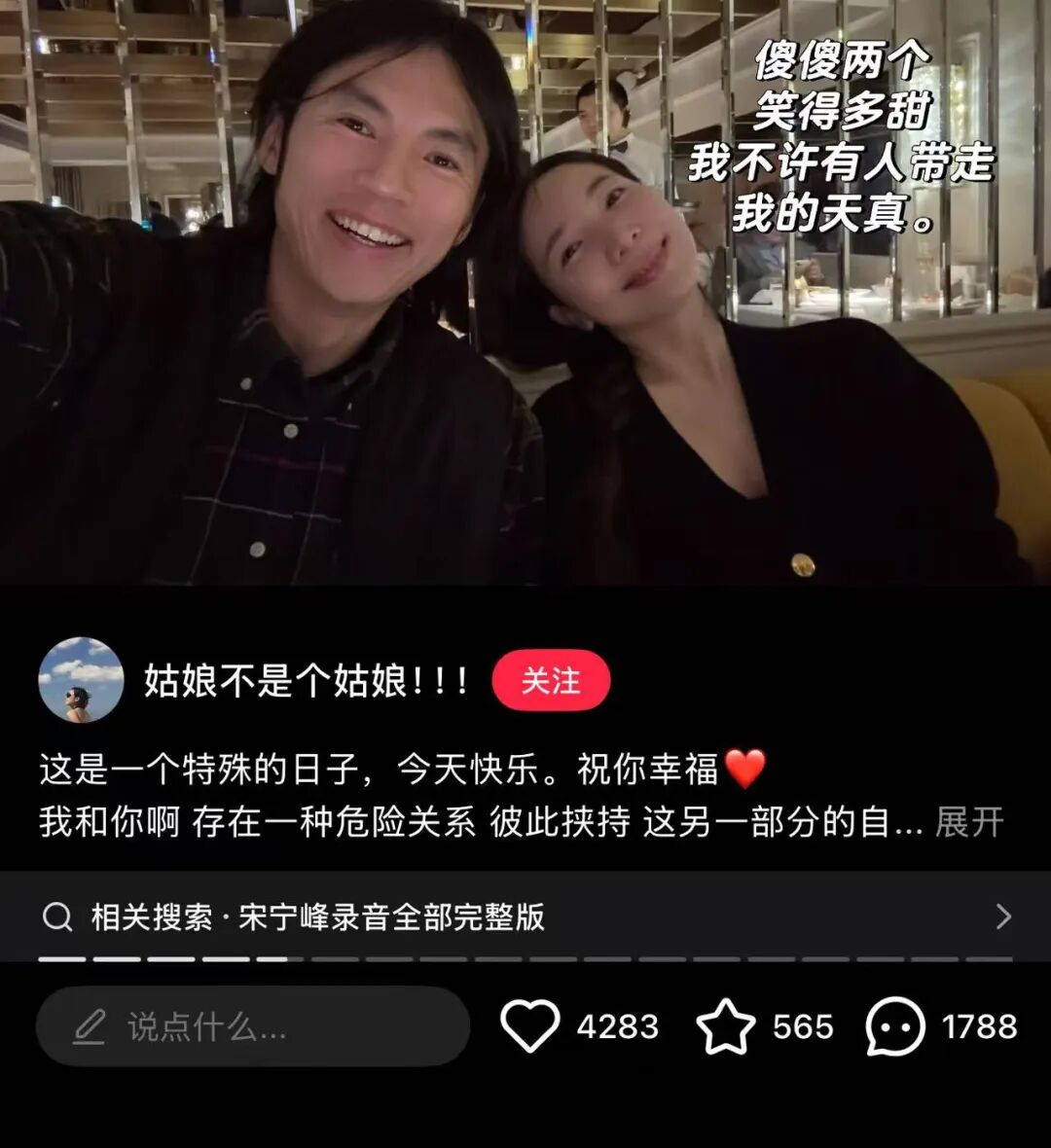Viewport: 1051px width, 1148px height.
Task: Expand the full caption with 展开
Action: pos(969,822)
